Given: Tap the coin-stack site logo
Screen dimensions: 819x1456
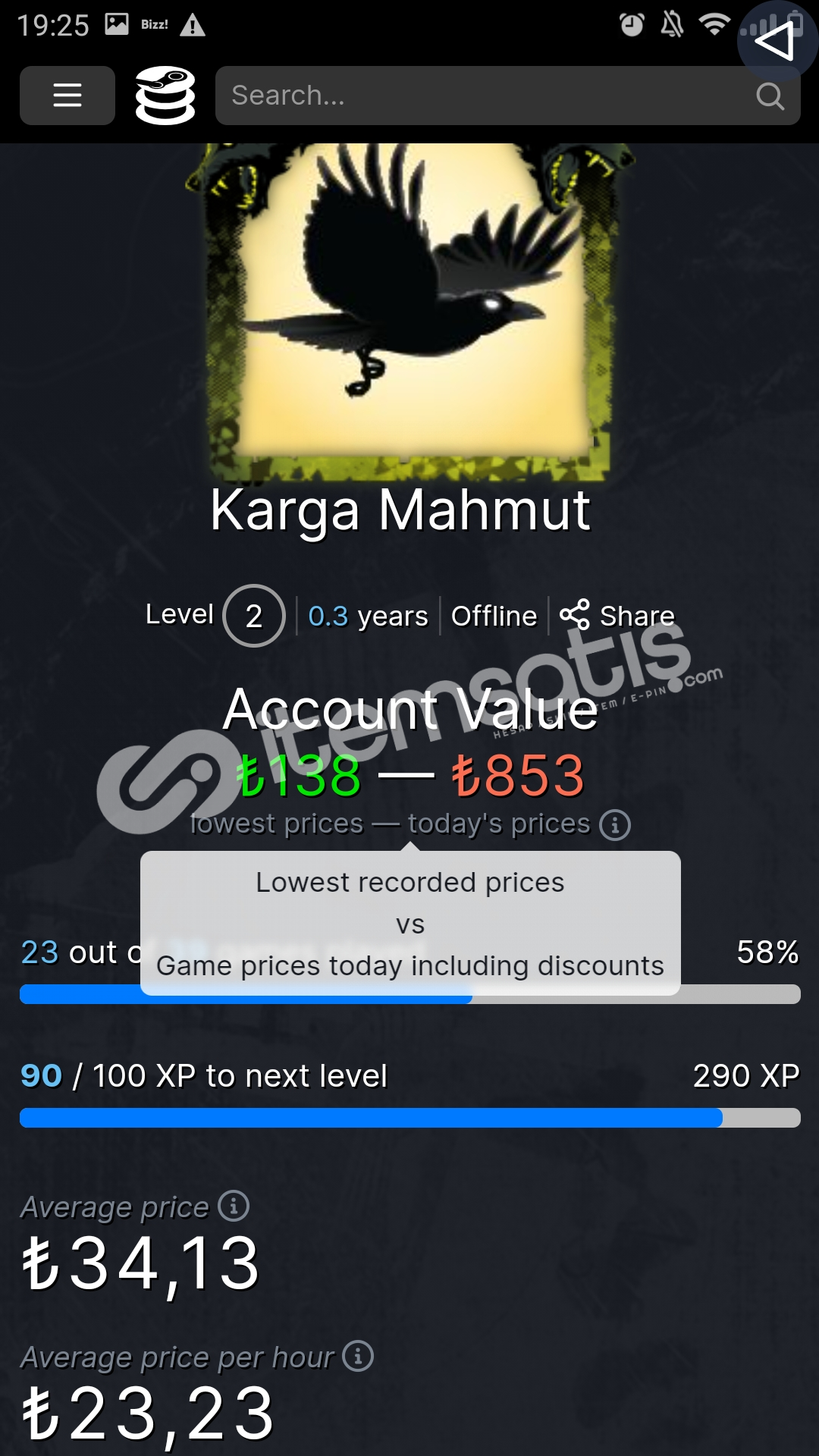Looking at the screenshot, I should 165,96.
